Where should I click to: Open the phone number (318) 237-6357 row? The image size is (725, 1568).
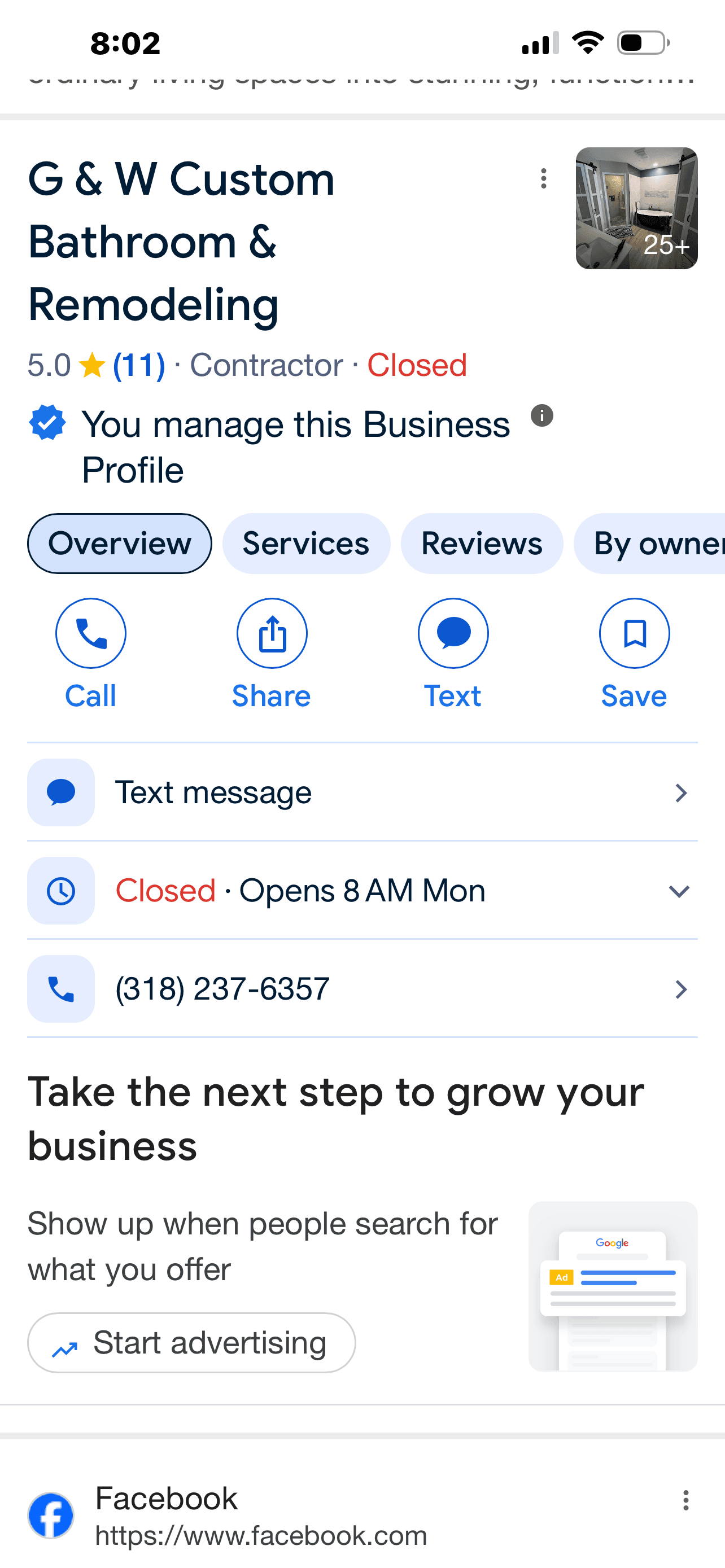click(x=362, y=989)
